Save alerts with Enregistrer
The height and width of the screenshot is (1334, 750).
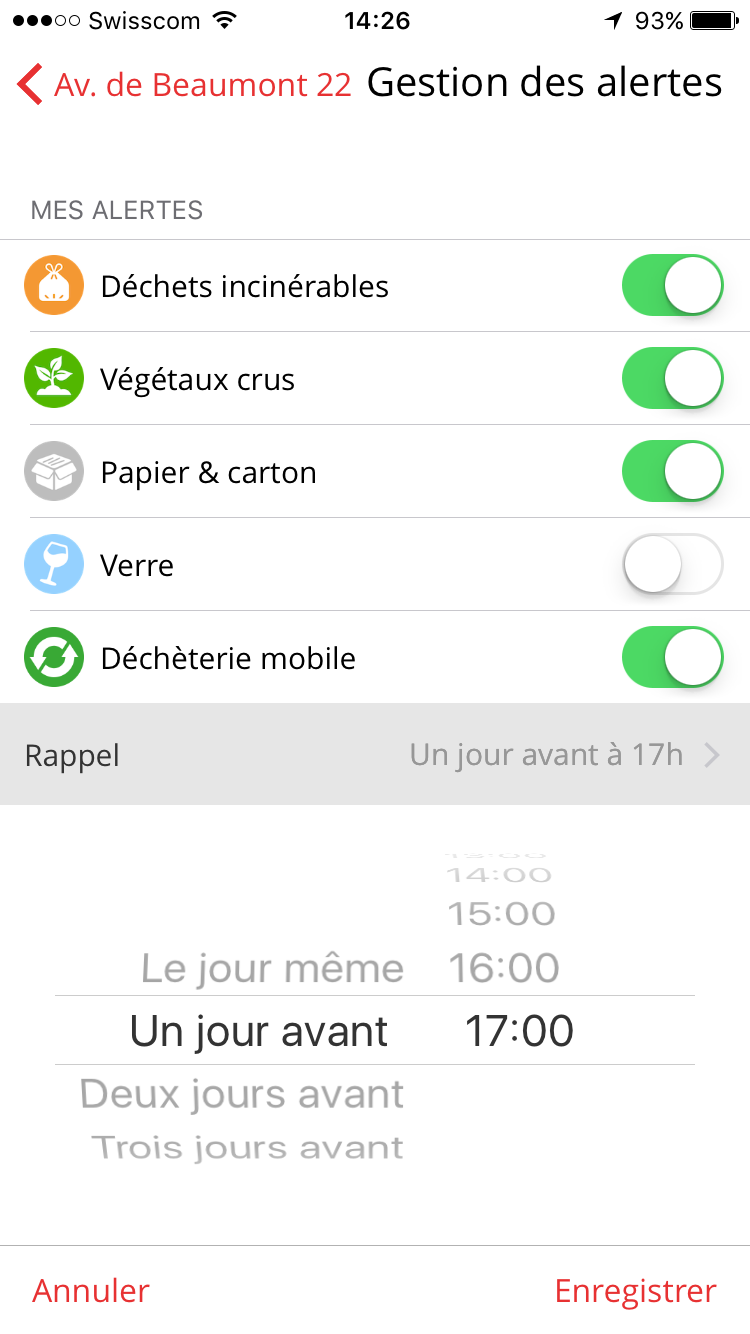636,1291
